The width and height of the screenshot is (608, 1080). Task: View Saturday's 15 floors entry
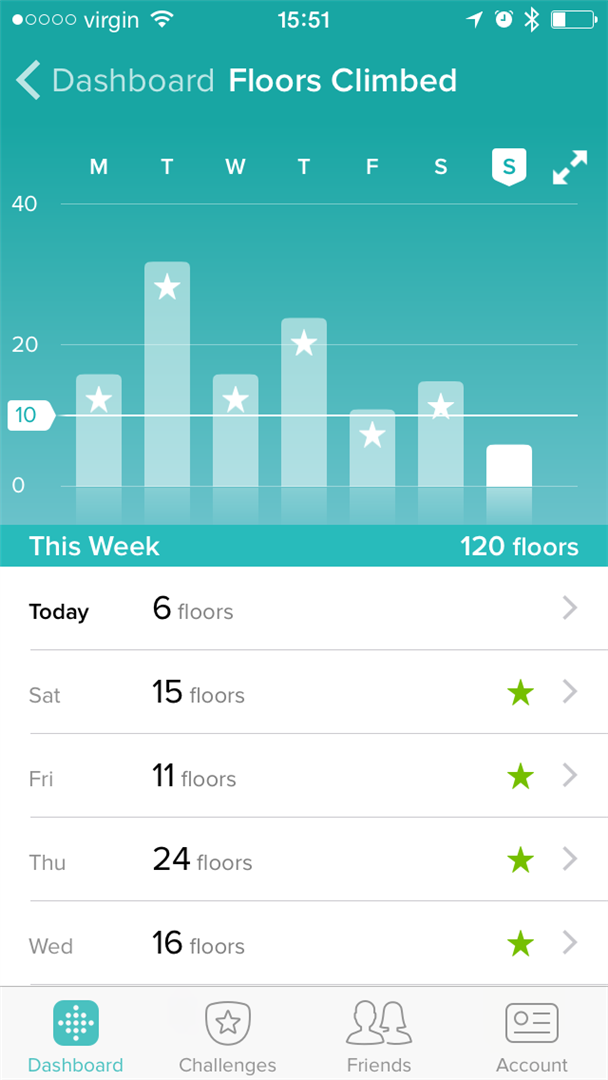(x=304, y=693)
